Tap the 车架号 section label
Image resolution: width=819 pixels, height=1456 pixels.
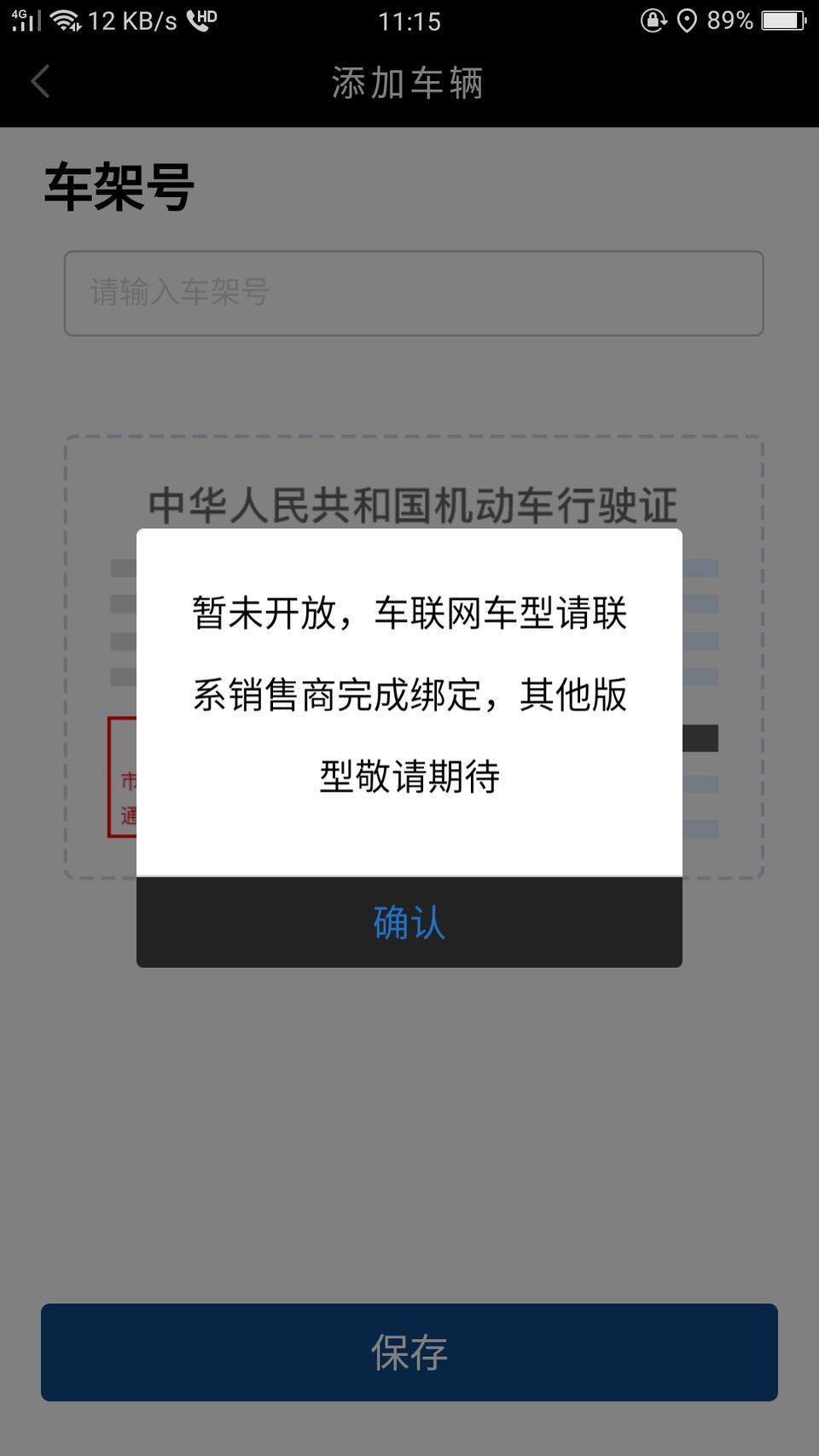tap(119, 186)
